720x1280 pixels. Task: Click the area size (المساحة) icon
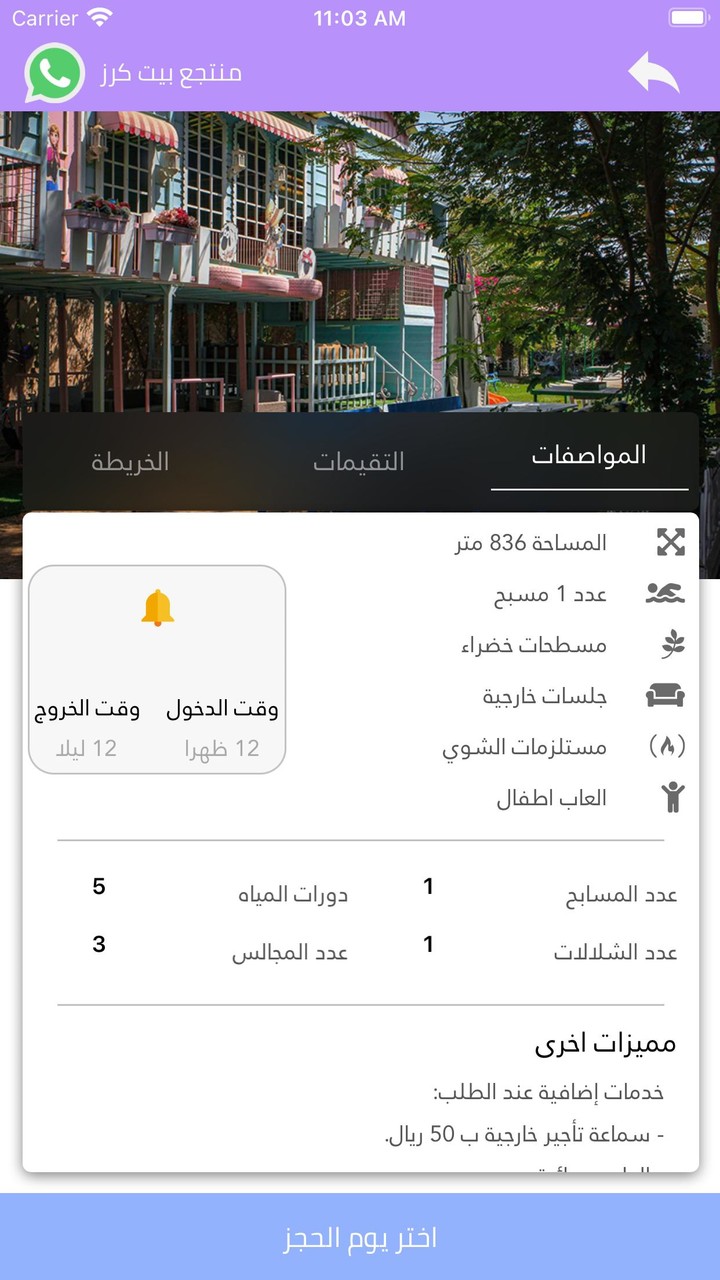(x=670, y=543)
